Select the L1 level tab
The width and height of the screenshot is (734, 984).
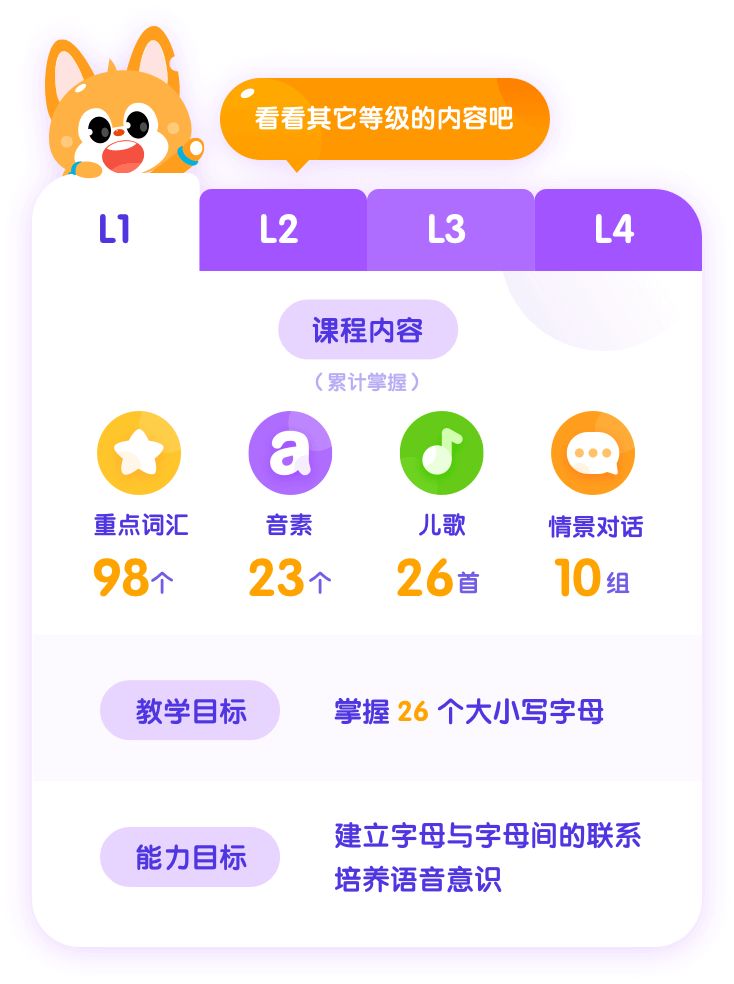pyautogui.click(x=115, y=230)
